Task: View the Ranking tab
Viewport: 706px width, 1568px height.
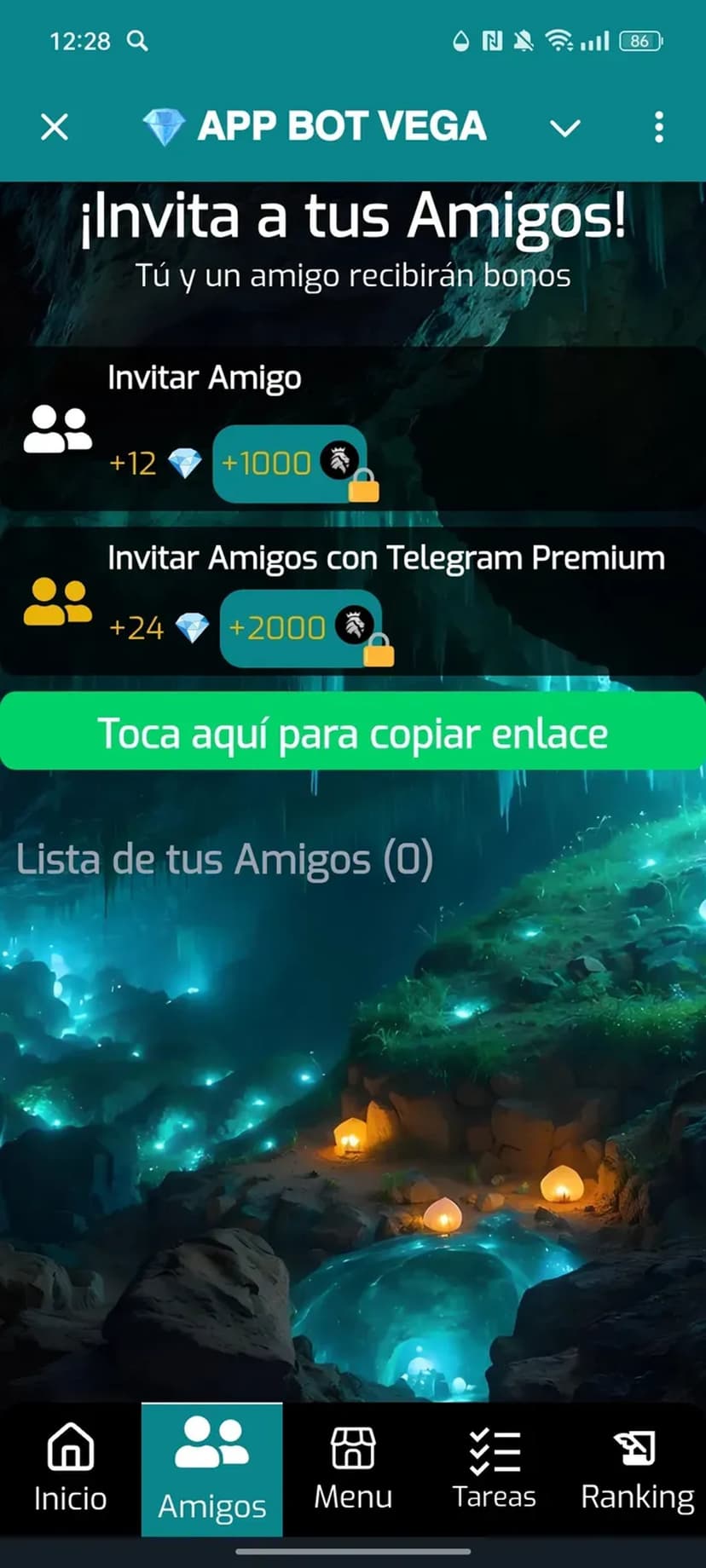Action: [636, 1469]
